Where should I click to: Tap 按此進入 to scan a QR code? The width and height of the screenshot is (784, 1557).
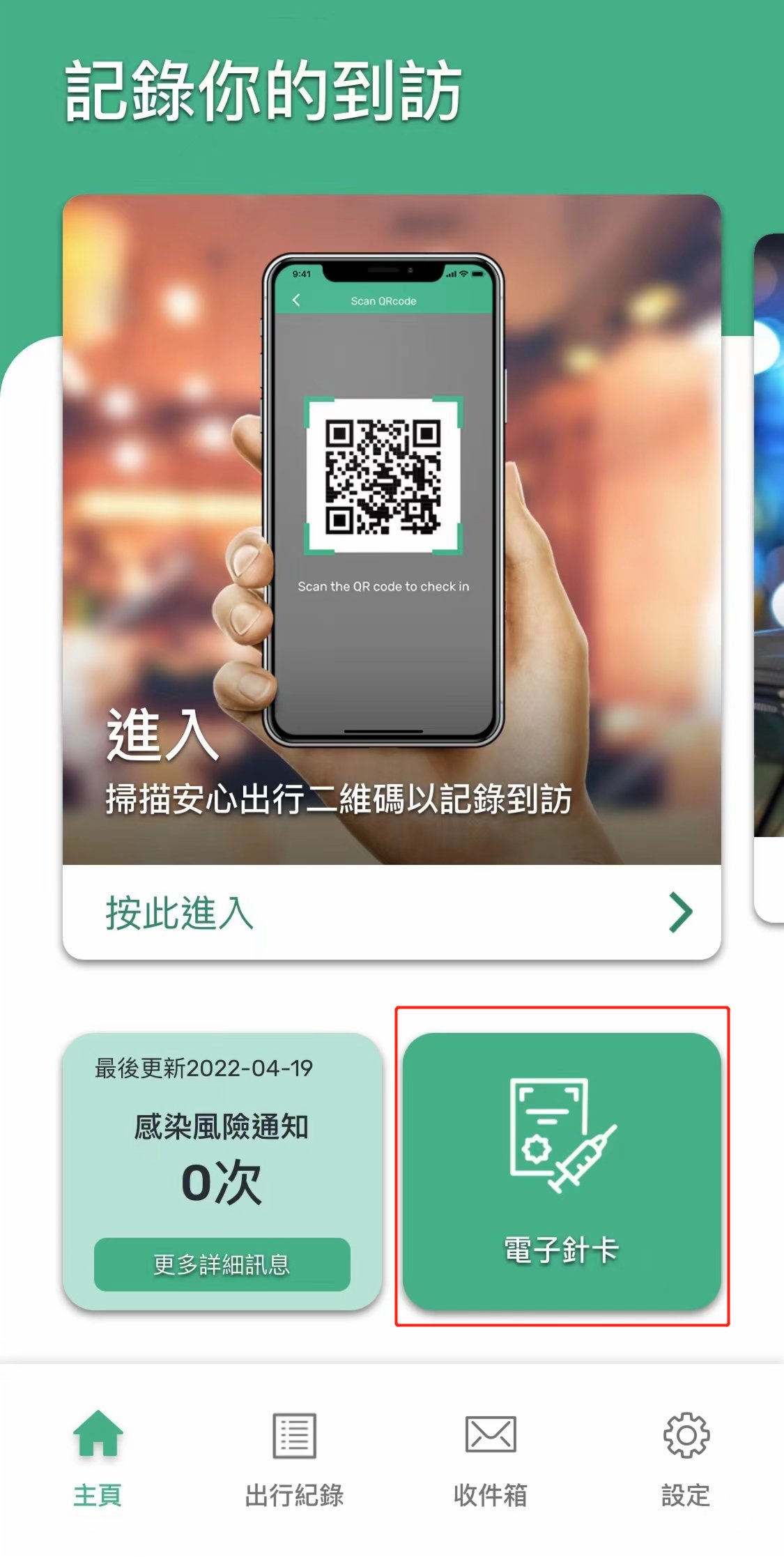pyautogui.click(x=390, y=912)
